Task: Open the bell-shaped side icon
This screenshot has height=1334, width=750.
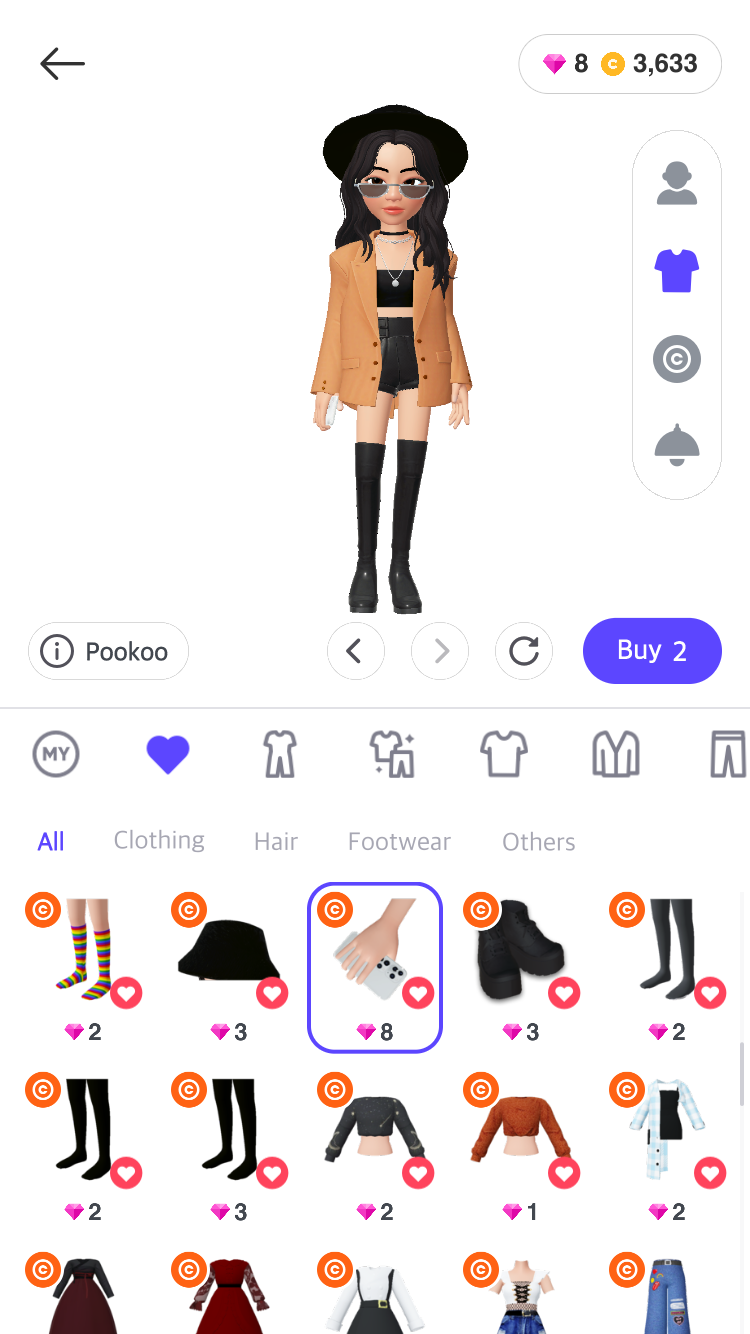Action: pyautogui.click(x=677, y=445)
